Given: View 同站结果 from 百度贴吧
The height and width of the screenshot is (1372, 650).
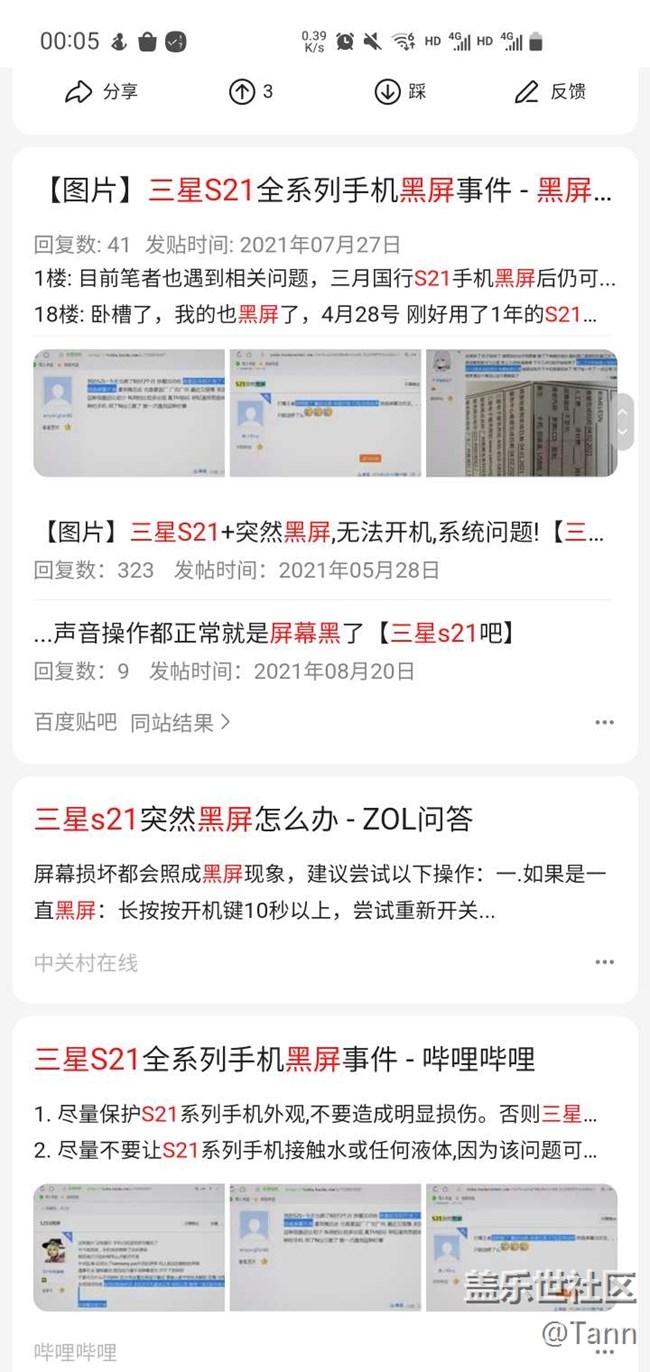Looking at the screenshot, I should pyautogui.click(x=180, y=722).
